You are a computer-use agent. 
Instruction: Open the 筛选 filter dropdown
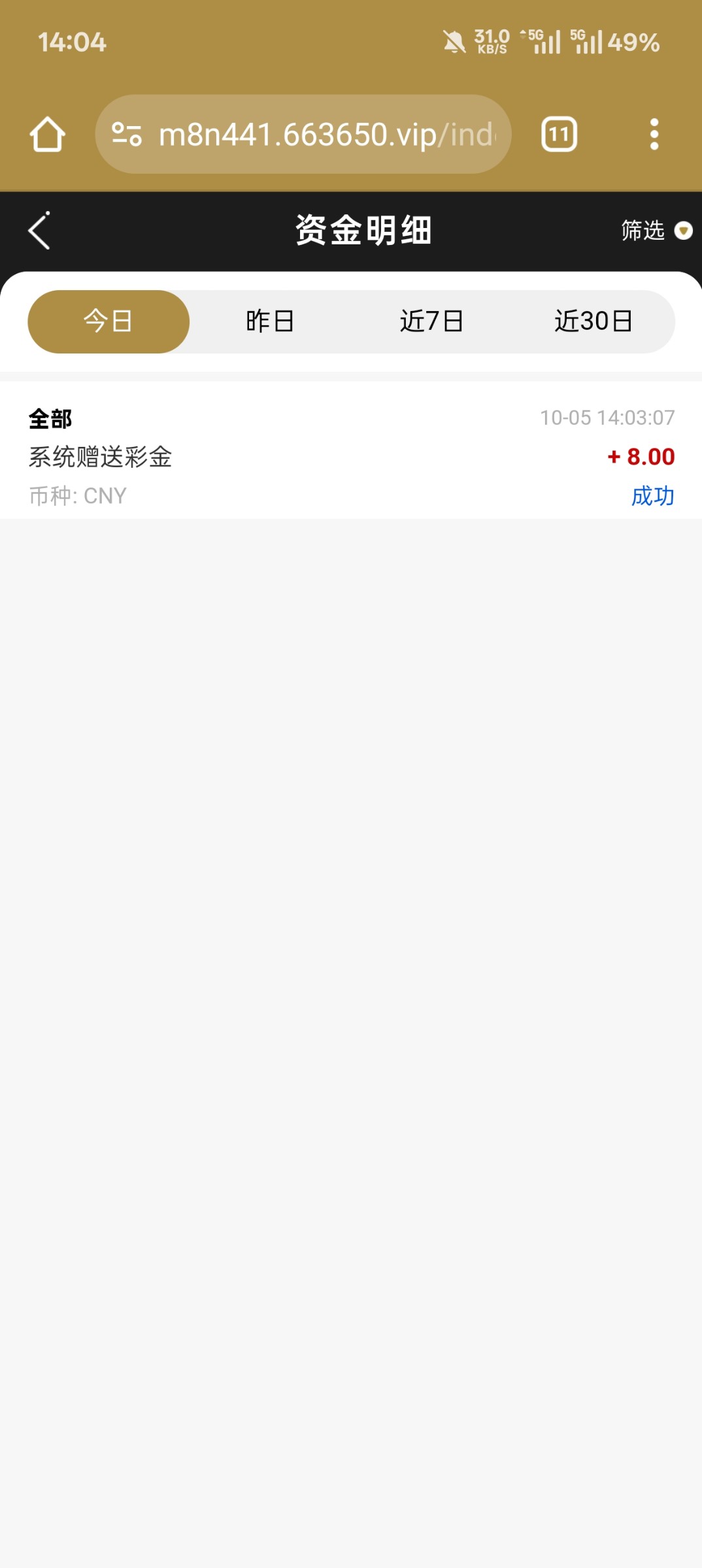[x=643, y=231]
